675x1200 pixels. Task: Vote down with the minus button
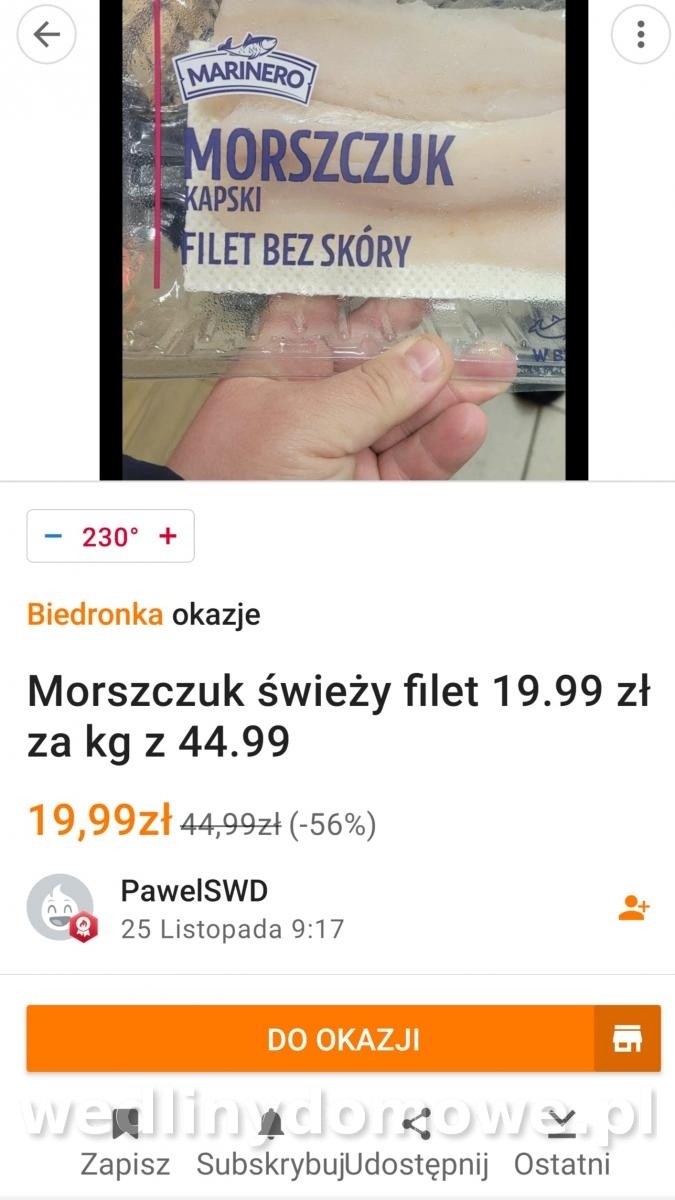54,537
